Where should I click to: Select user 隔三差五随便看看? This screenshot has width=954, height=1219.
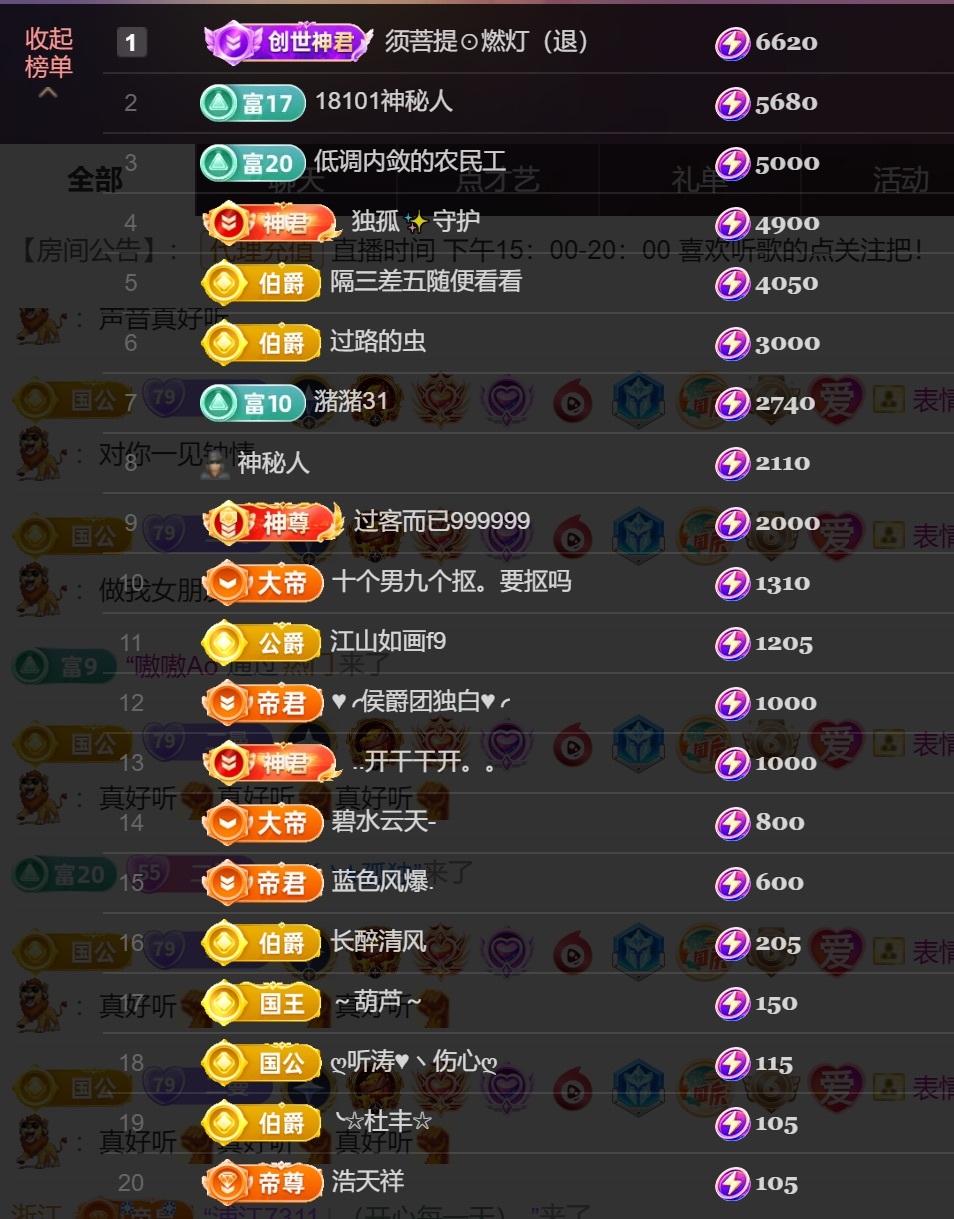click(x=426, y=282)
